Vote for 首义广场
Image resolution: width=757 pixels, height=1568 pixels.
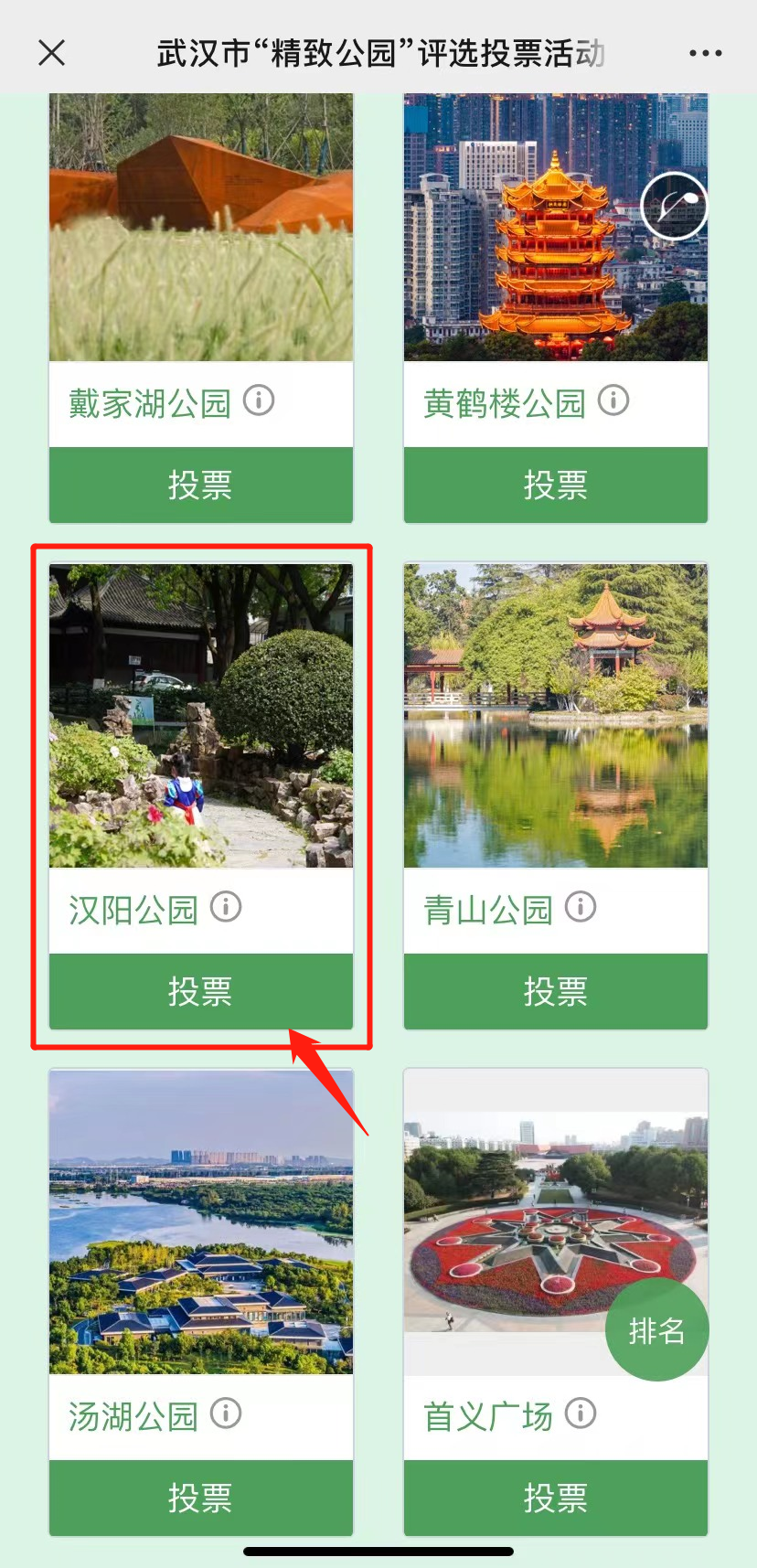555,1498
